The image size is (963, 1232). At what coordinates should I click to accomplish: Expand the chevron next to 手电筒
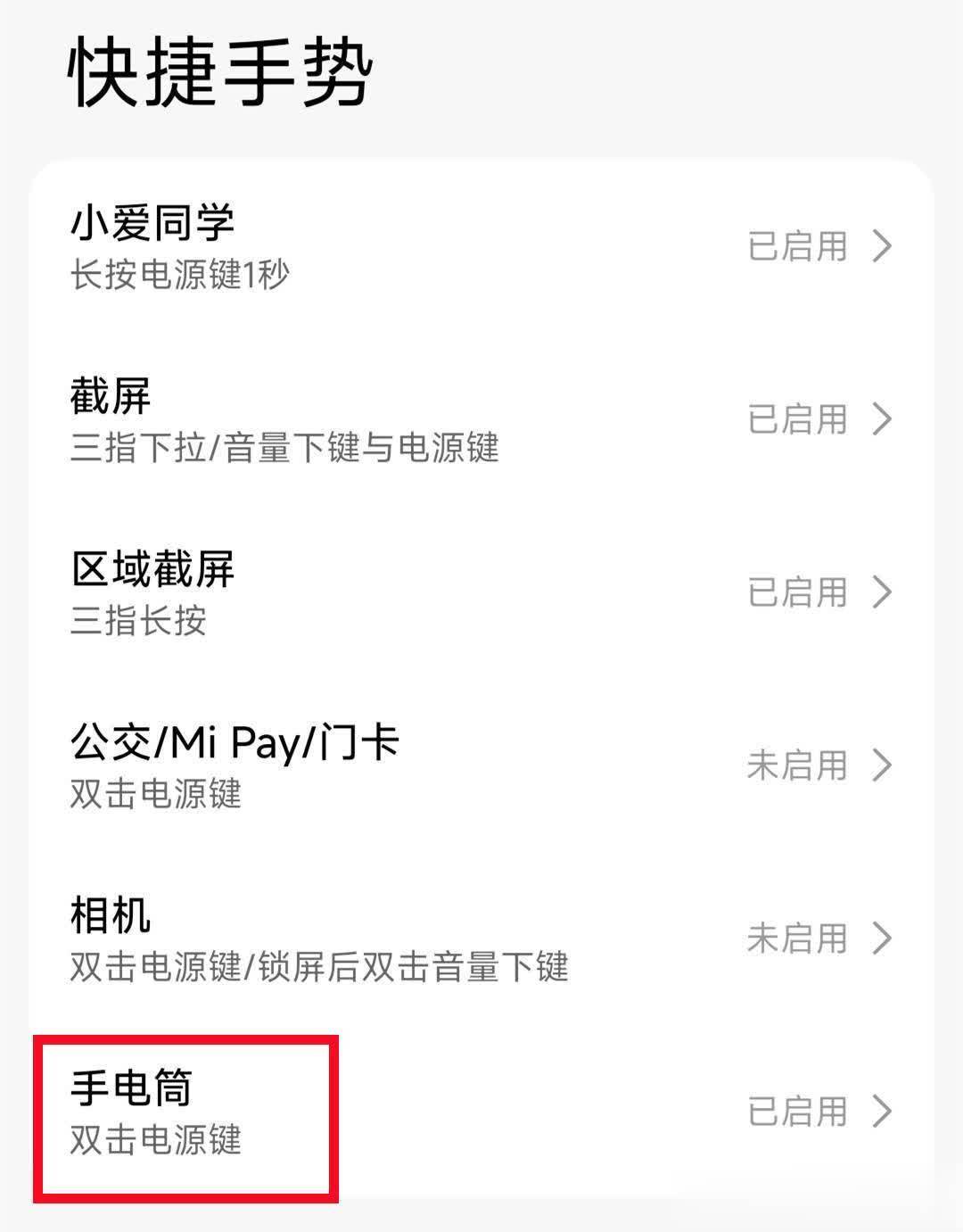(884, 1112)
